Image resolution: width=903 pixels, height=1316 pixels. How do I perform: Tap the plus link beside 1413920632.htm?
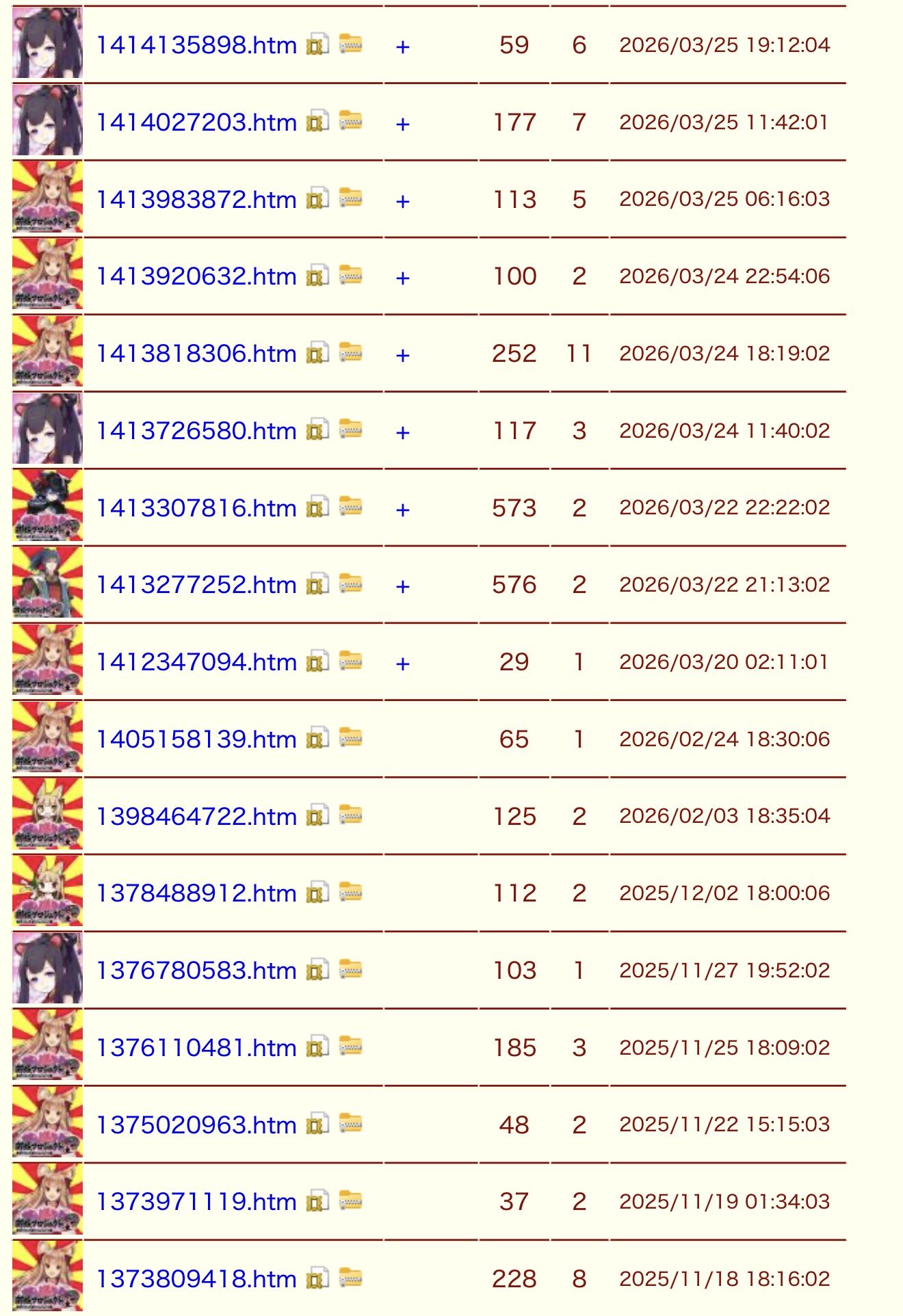(x=403, y=278)
